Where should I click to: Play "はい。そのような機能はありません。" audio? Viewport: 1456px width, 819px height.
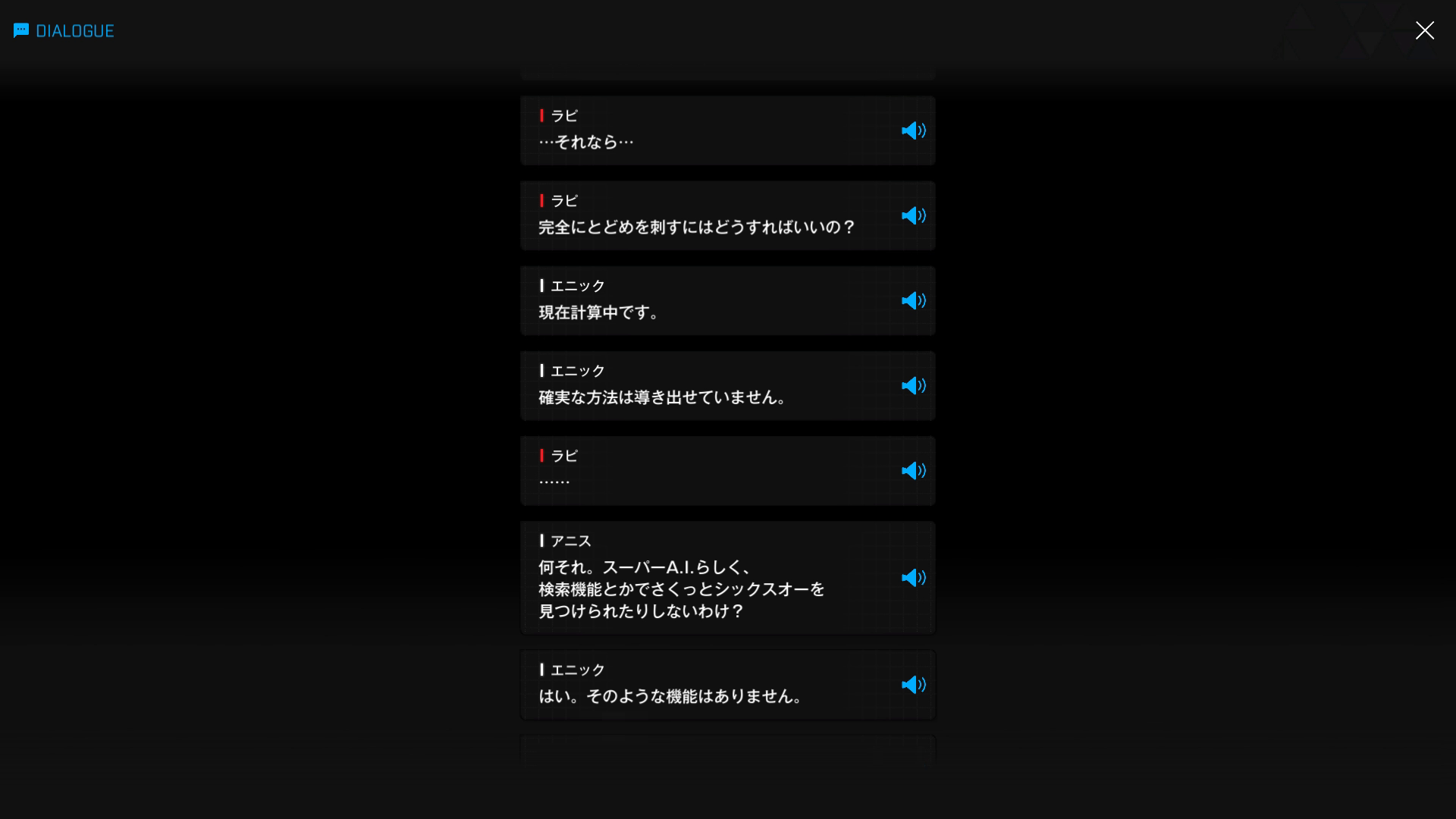(x=913, y=685)
